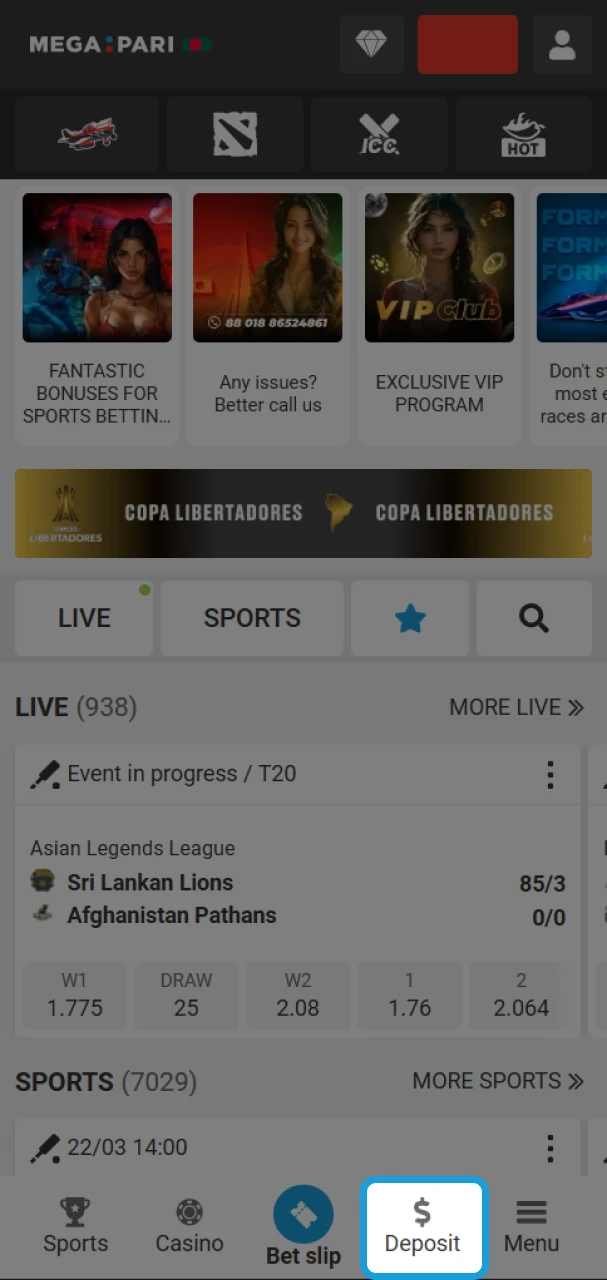Open the search magnifier
Screen dimensions: 607x1280
(534, 618)
